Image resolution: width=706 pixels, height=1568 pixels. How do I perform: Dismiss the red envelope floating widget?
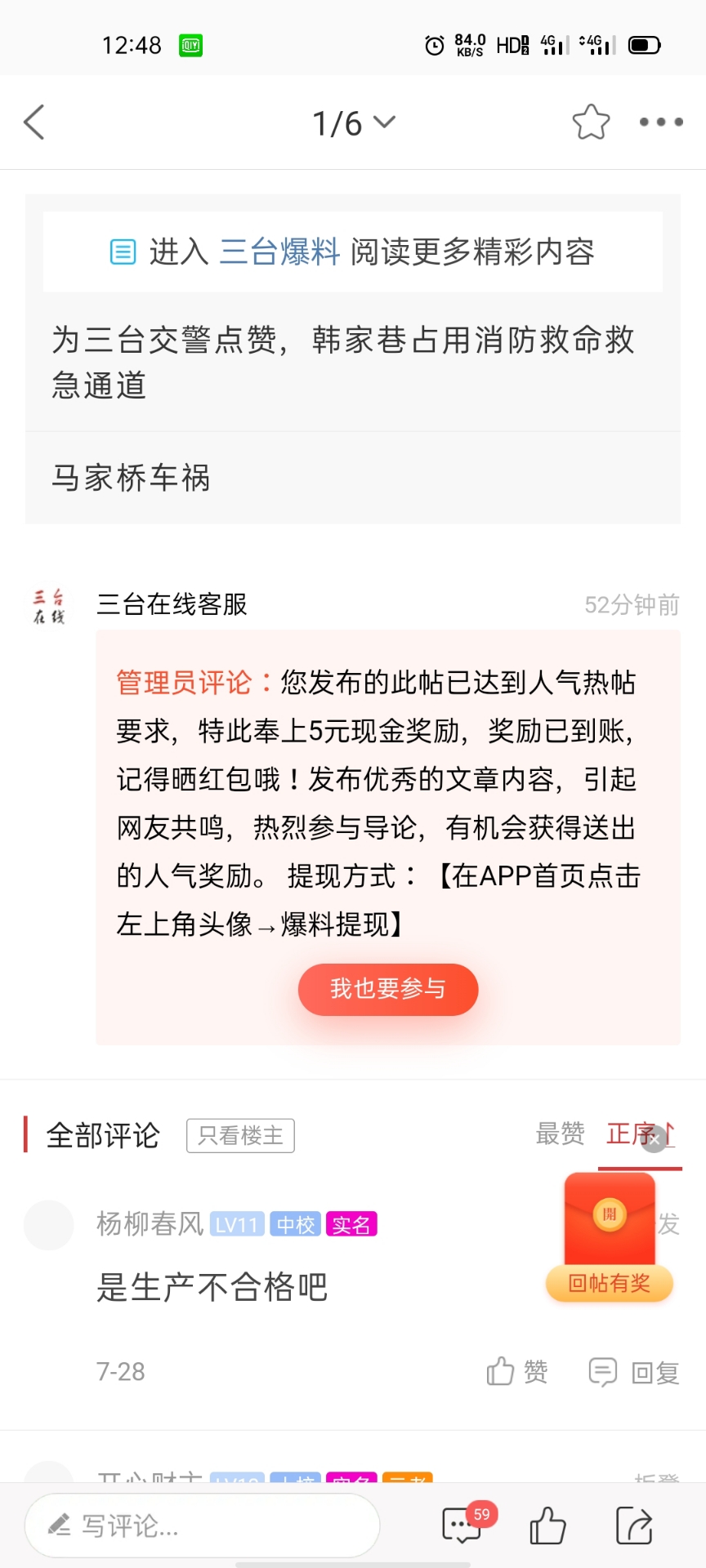point(655,1140)
